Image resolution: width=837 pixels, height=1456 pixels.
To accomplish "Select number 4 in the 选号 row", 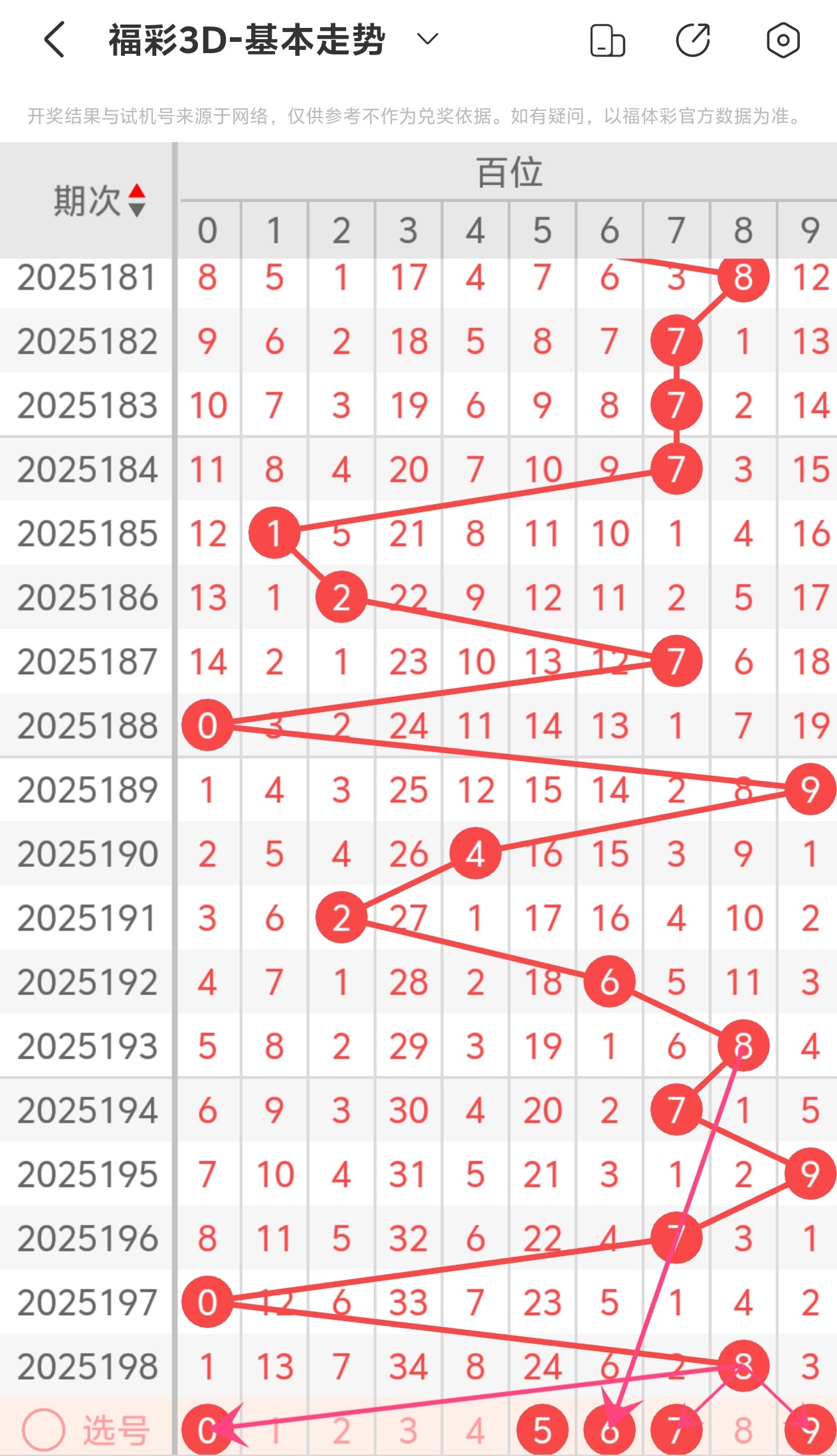I will click(x=475, y=1430).
